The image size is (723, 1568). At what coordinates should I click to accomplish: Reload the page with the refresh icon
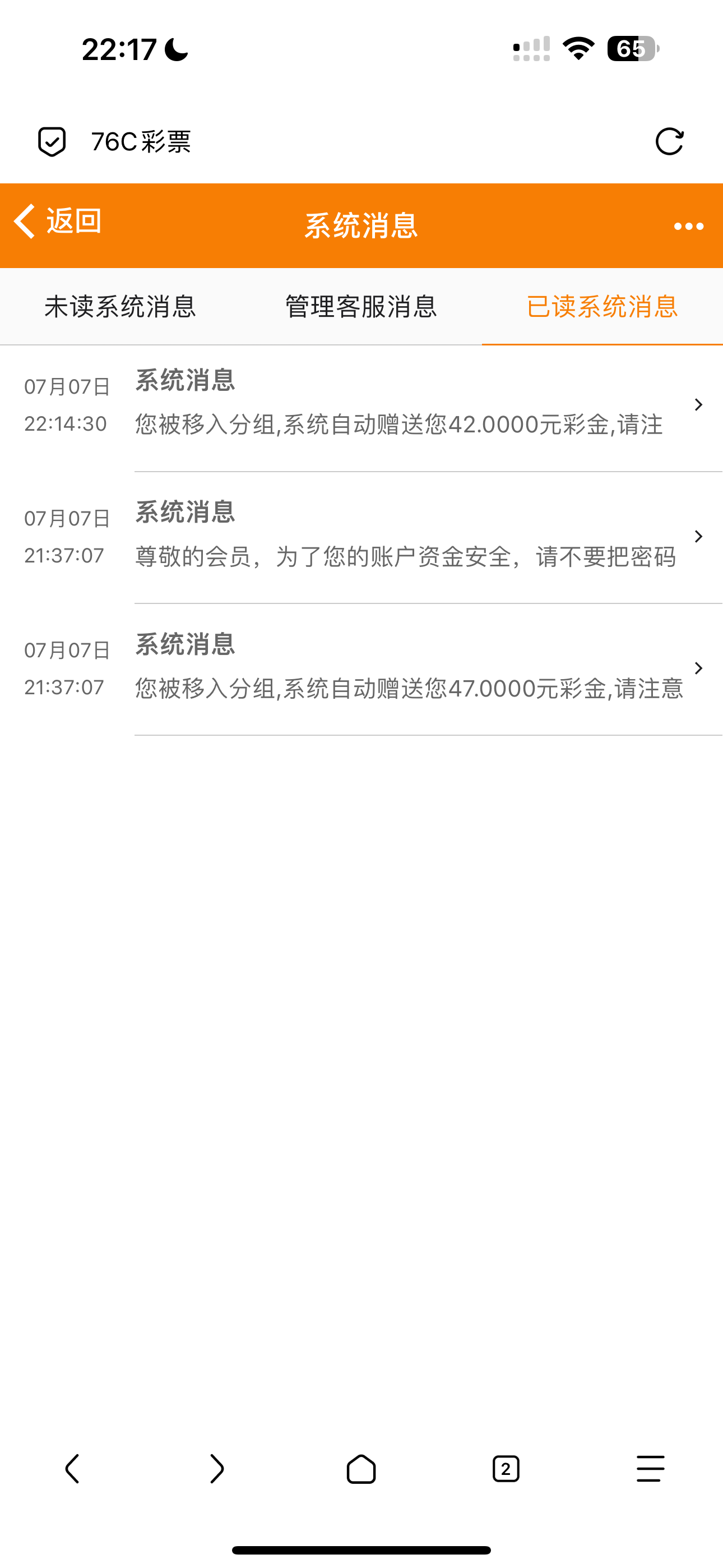click(x=669, y=142)
